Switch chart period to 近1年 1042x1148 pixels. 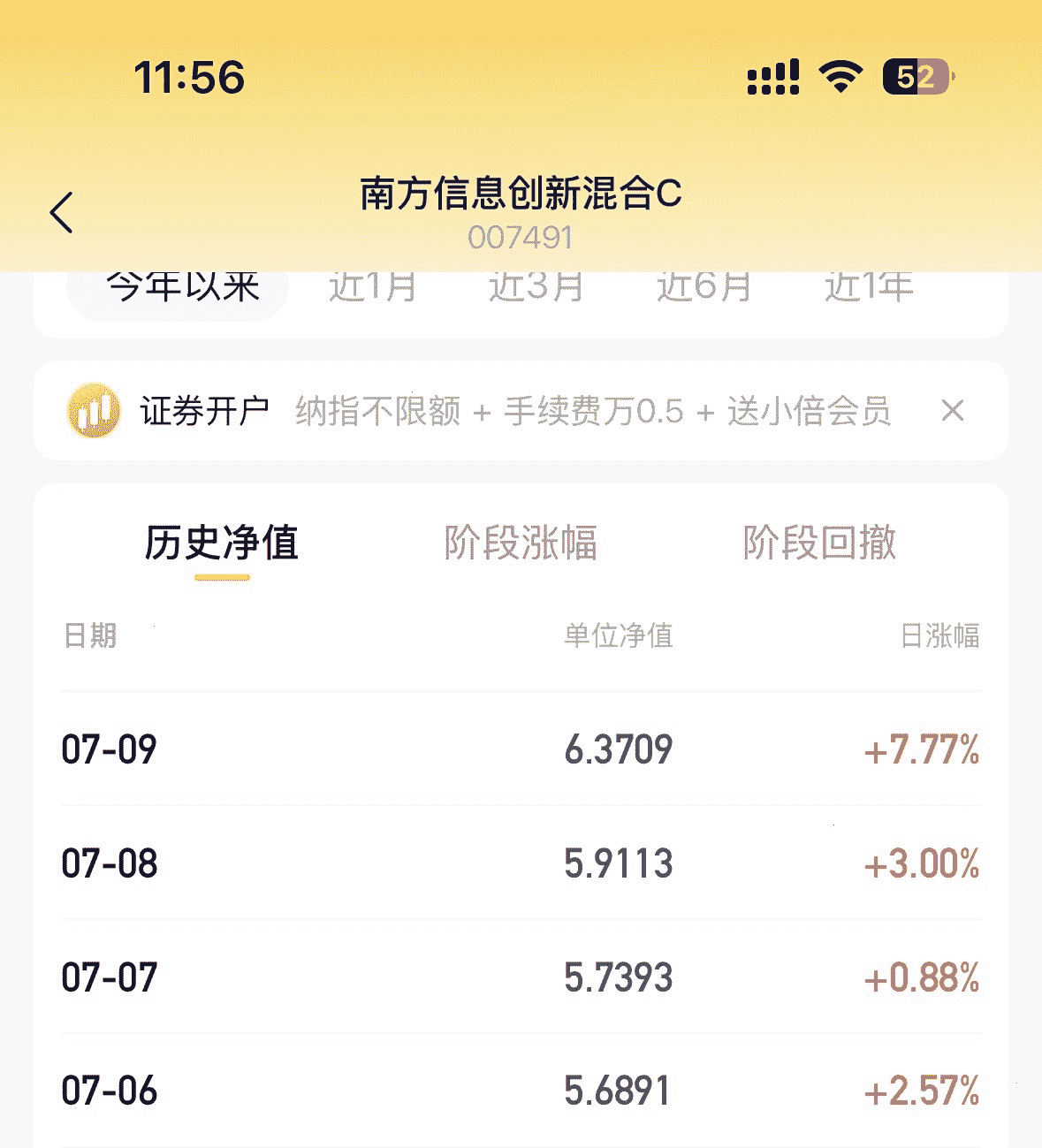tap(869, 288)
